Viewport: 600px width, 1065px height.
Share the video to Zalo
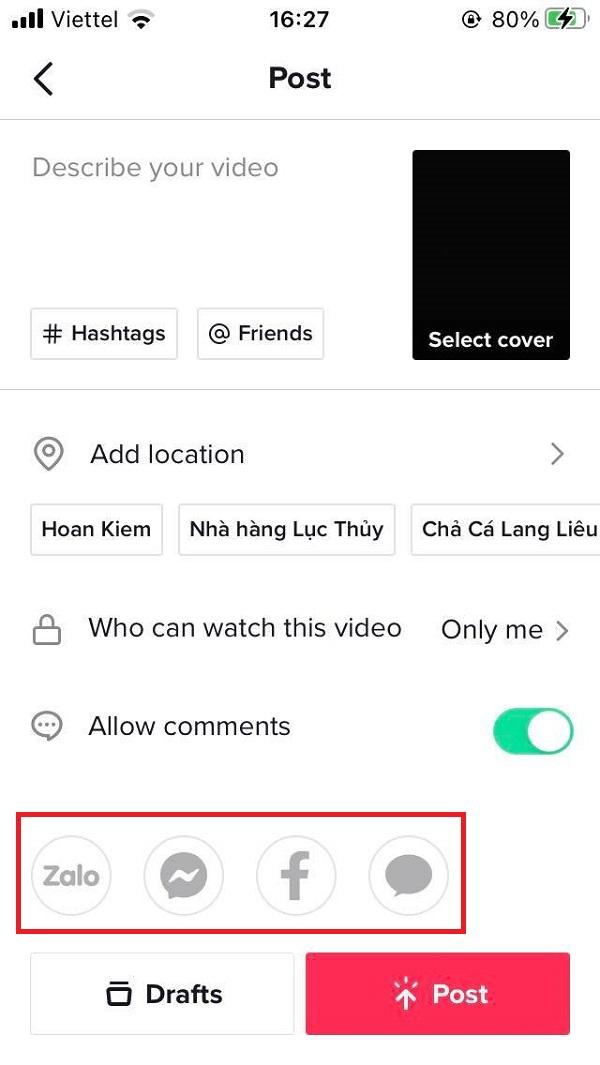pos(72,876)
